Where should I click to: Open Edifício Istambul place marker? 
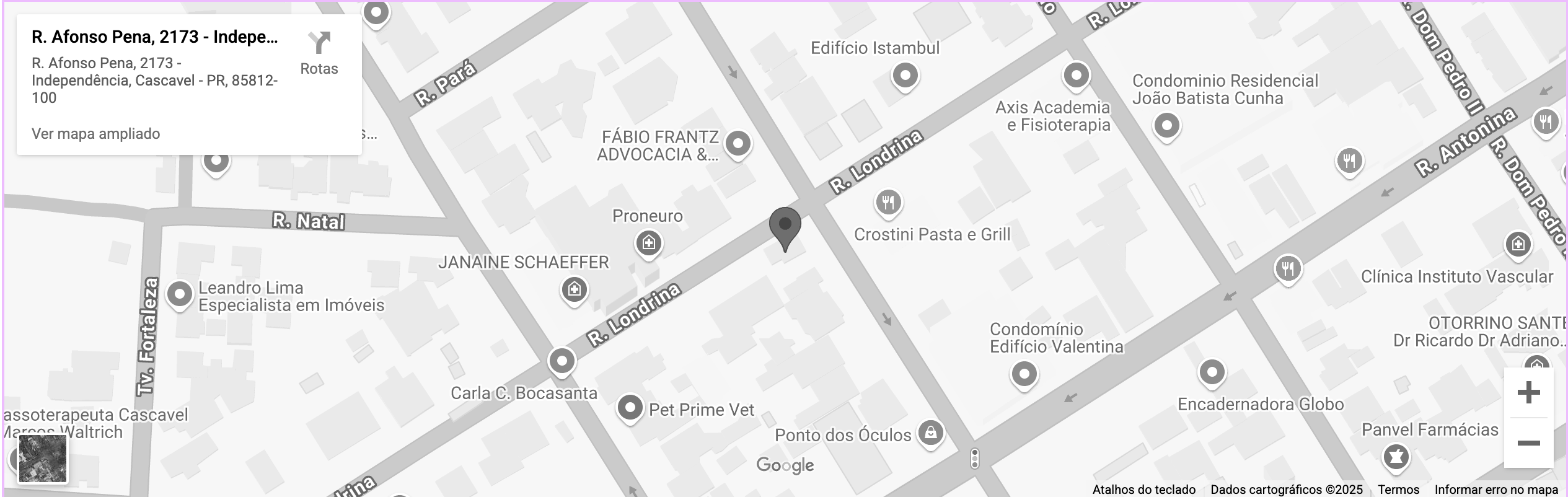pyautogui.click(x=905, y=76)
